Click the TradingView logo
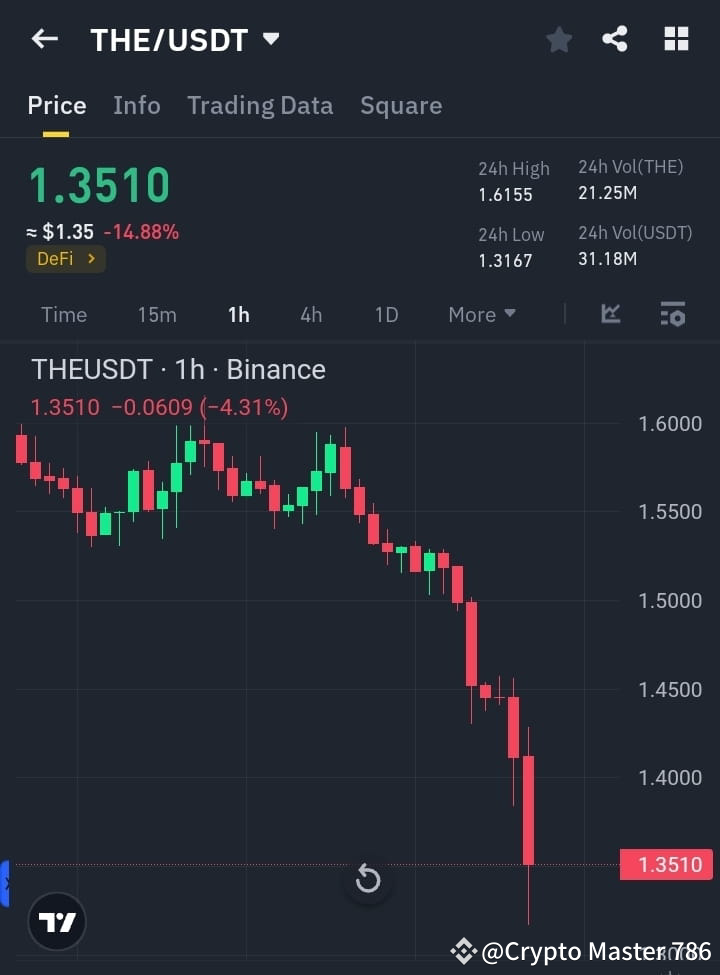 coord(56,921)
